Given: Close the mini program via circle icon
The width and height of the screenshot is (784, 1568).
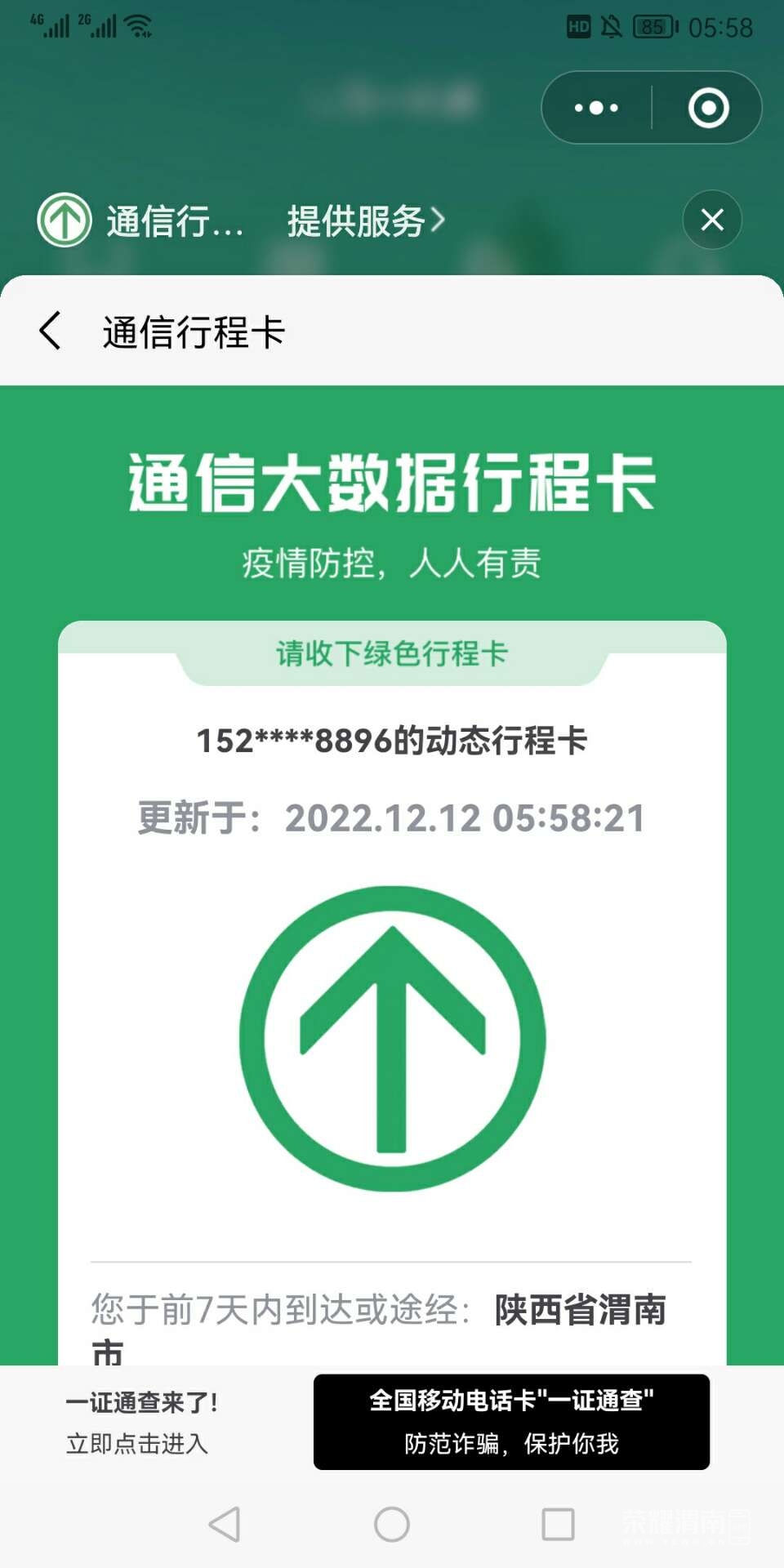Looking at the screenshot, I should click(x=708, y=108).
